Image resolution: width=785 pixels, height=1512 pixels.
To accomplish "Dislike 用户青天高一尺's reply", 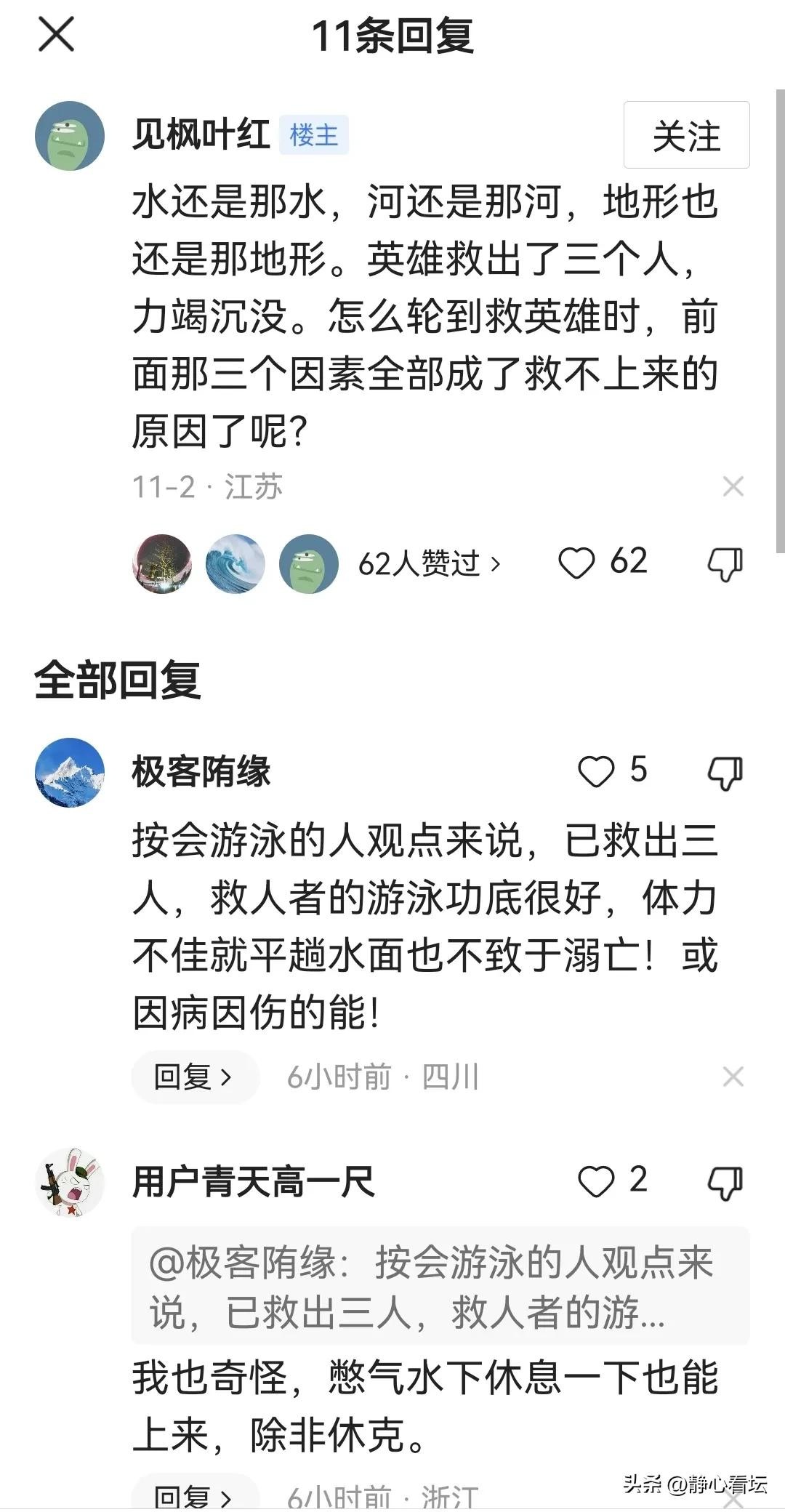I will tap(725, 1183).
